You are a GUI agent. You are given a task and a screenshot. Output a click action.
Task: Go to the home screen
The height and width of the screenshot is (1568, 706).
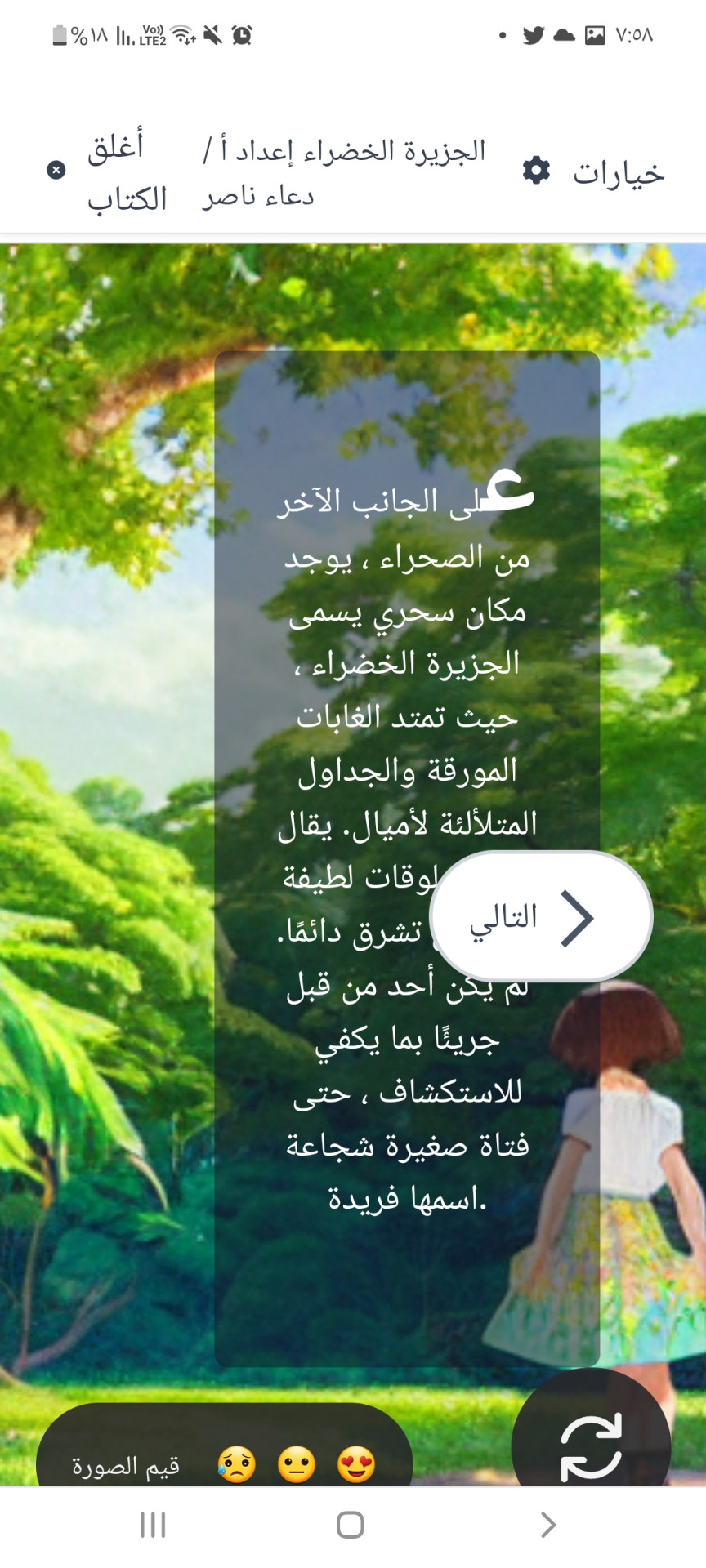click(x=351, y=1525)
